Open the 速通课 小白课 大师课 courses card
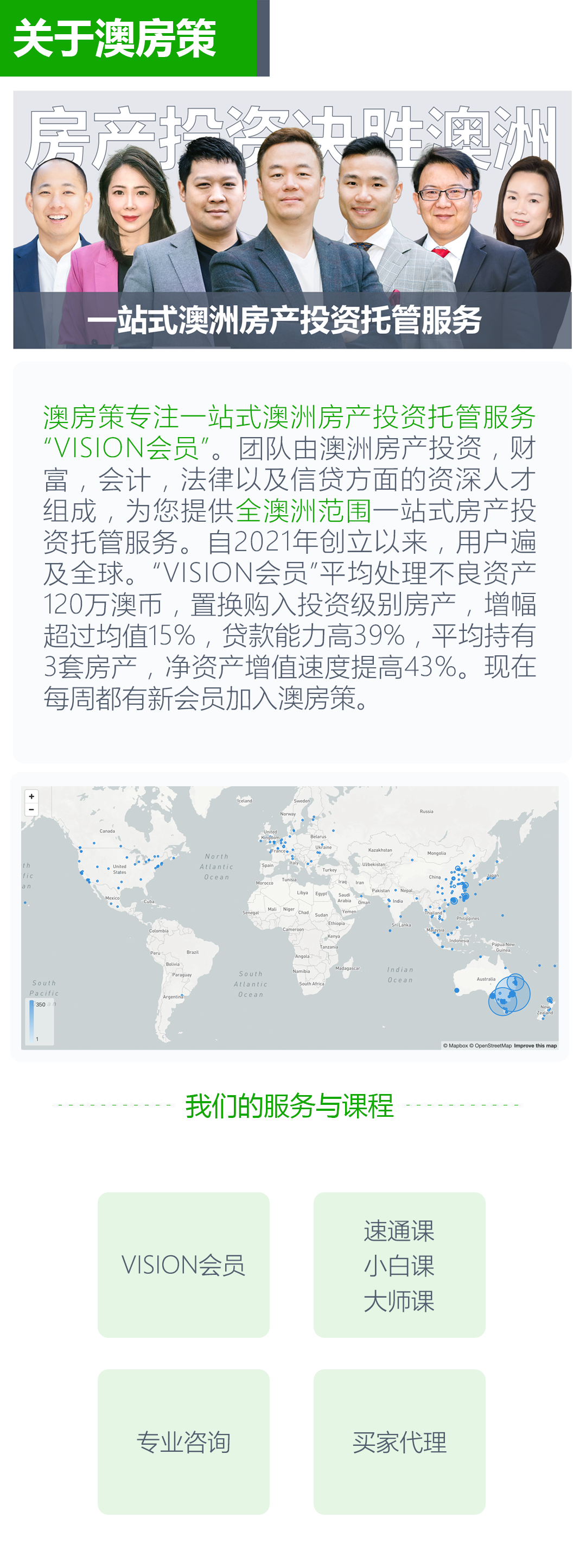586x1568 pixels. tap(399, 1265)
